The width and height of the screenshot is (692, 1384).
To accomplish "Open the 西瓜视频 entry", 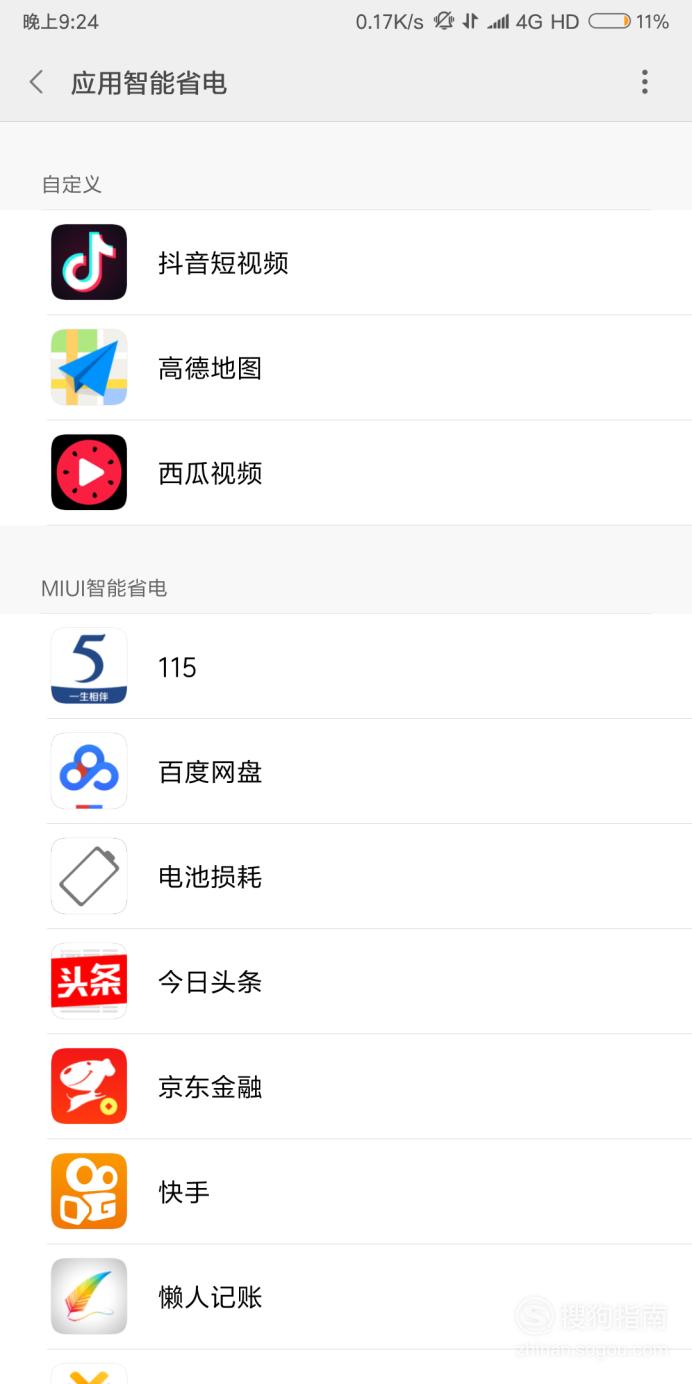I will [x=346, y=473].
